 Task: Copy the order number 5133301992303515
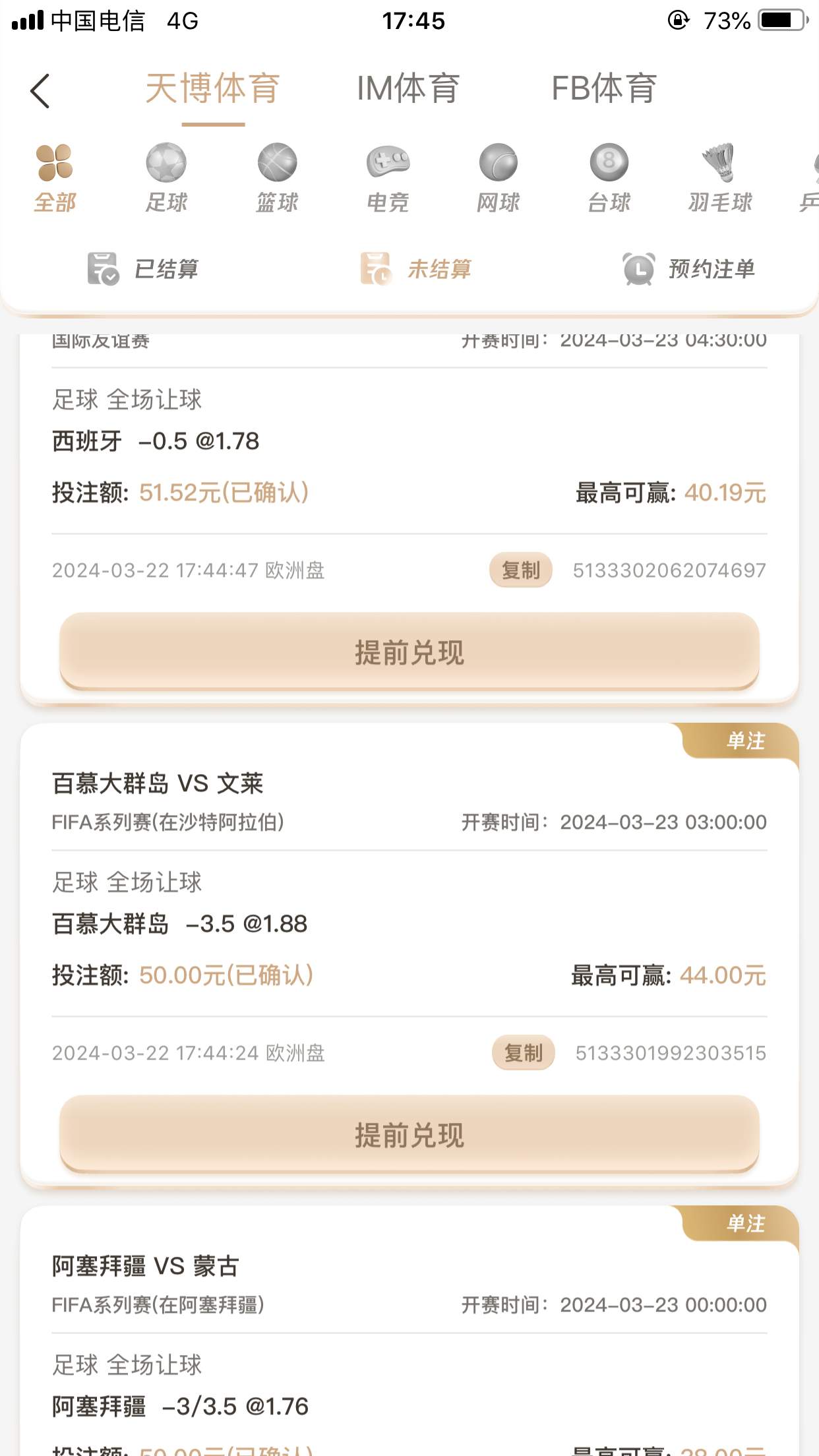click(x=523, y=1052)
